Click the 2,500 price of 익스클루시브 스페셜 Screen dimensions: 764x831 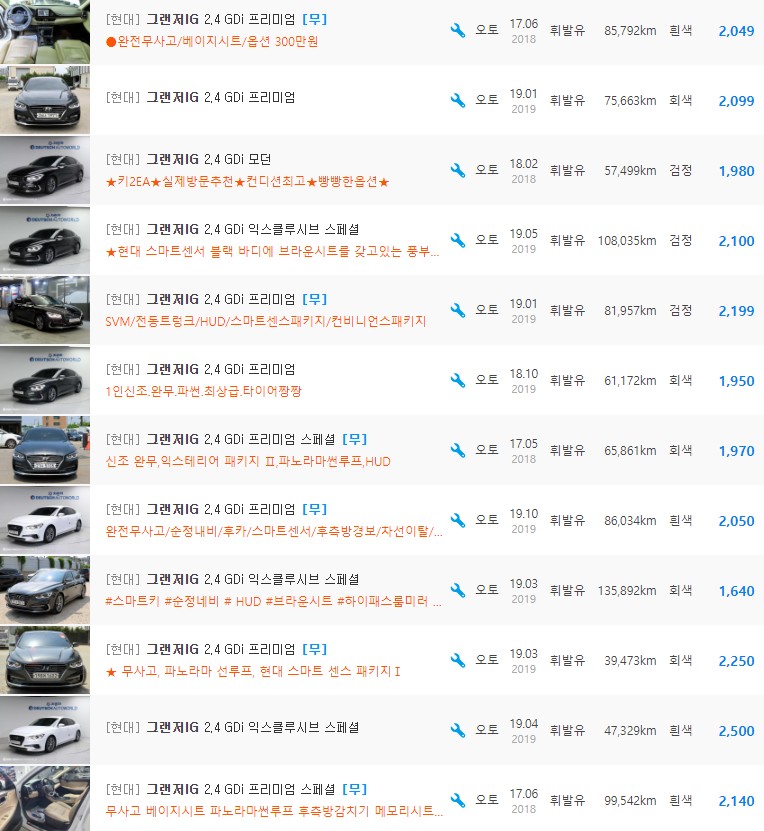click(x=737, y=731)
